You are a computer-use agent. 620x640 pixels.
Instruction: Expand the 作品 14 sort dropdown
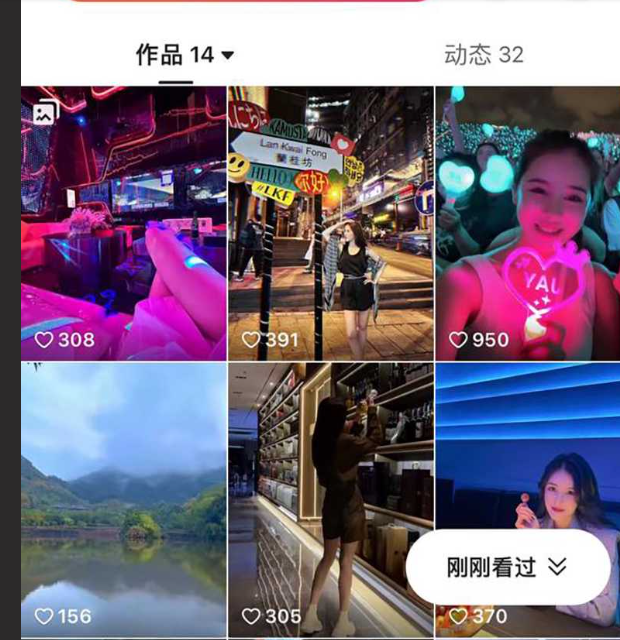(227, 56)
